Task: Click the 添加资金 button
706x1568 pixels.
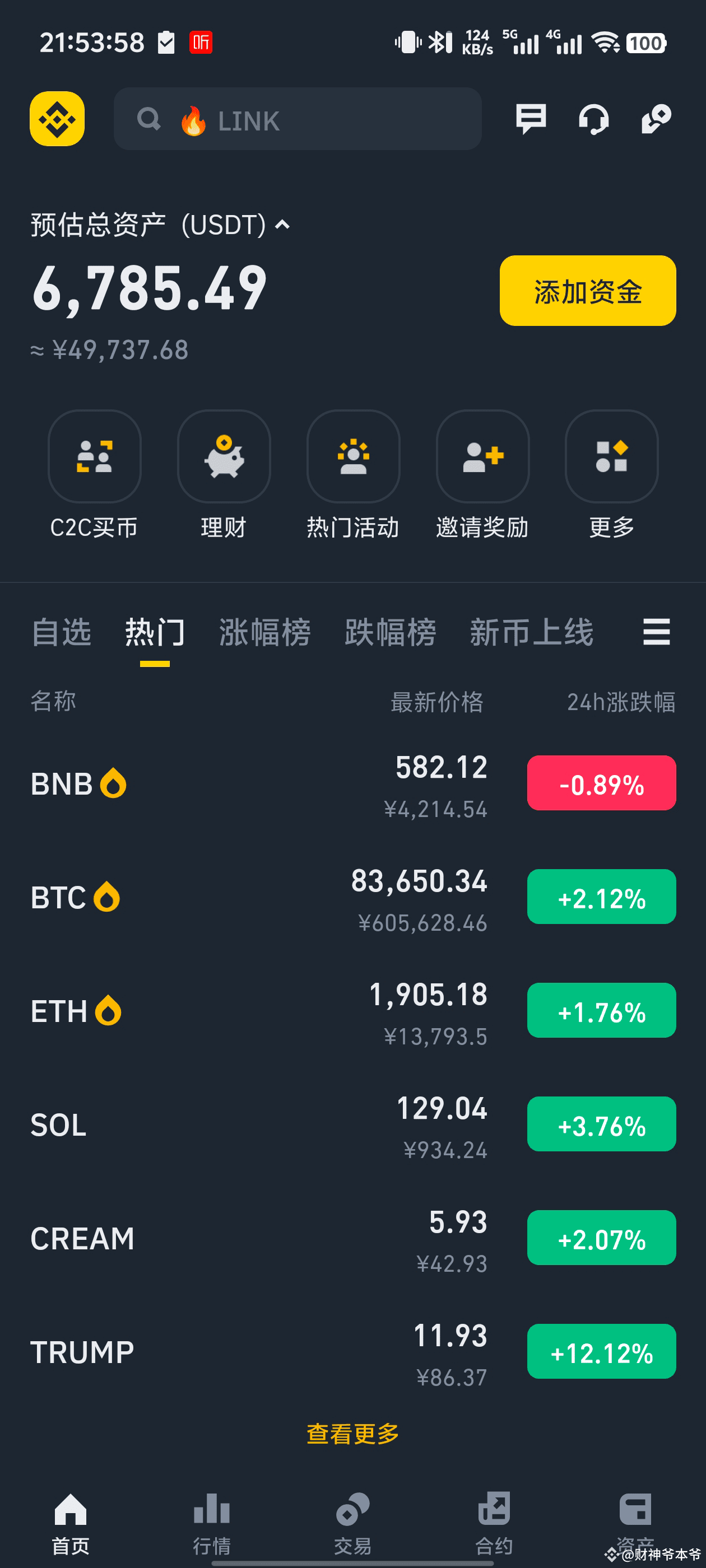Action: point(587,291)
